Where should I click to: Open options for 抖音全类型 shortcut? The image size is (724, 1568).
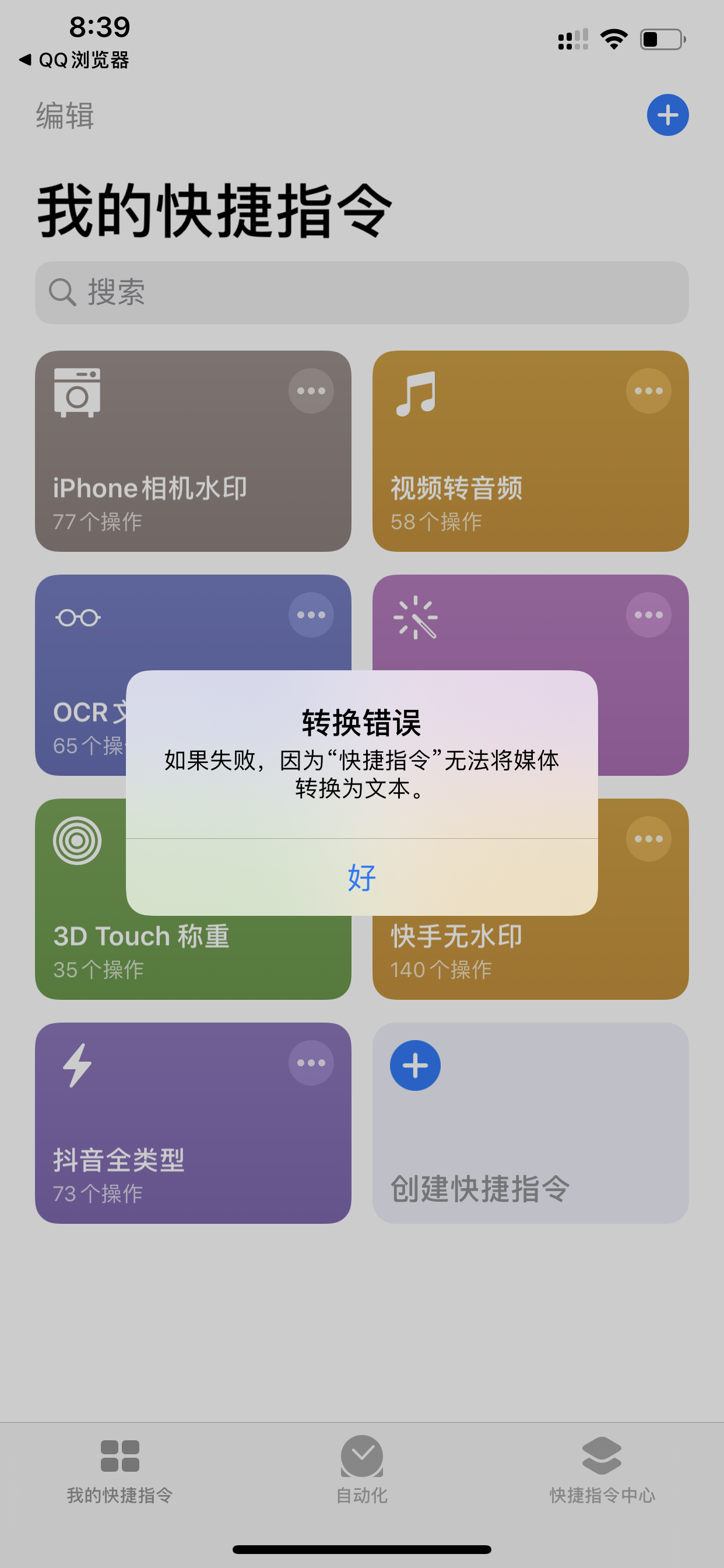click(x=311, y=1063)
